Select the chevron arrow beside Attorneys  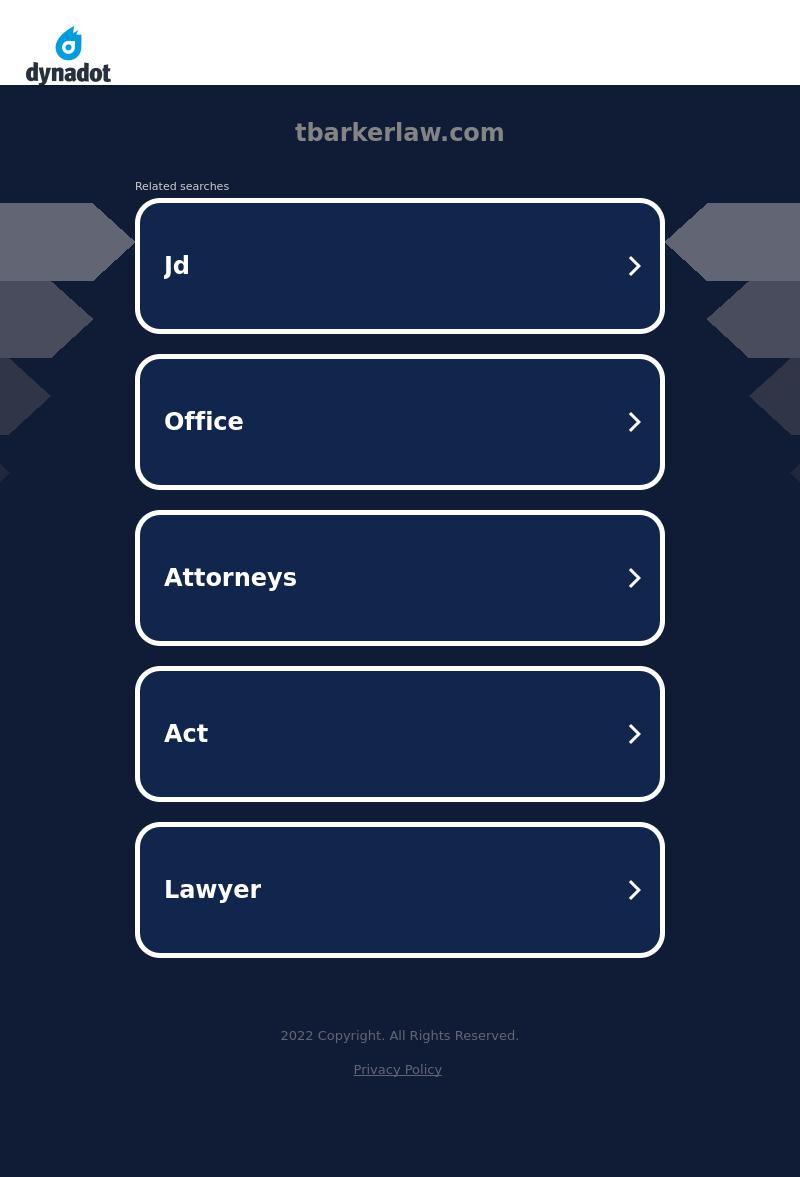coord(634,577)
